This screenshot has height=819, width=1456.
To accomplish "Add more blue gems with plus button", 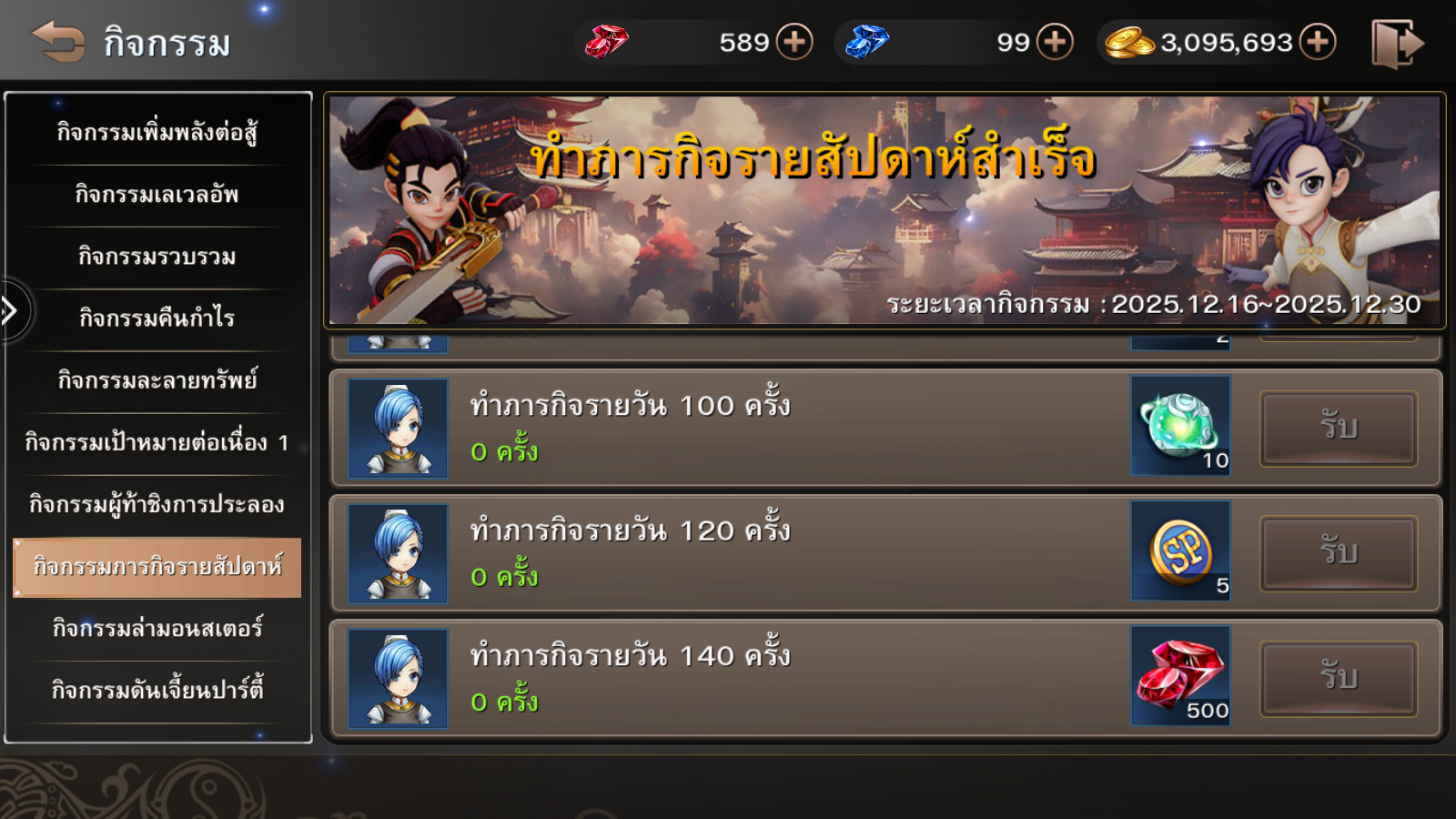I will click(1055, 42).
